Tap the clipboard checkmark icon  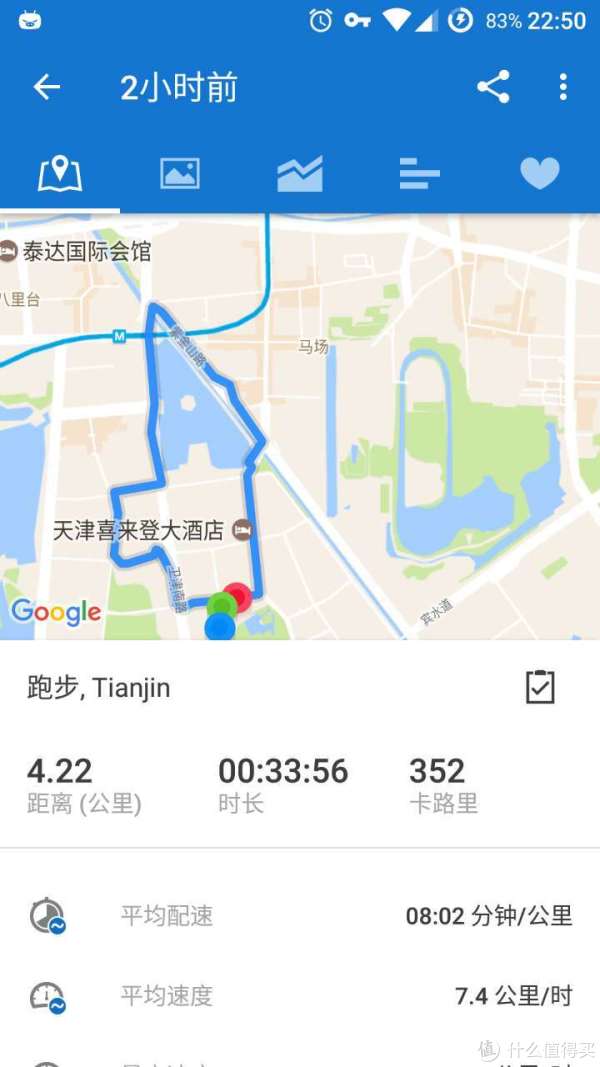[540, 687]
